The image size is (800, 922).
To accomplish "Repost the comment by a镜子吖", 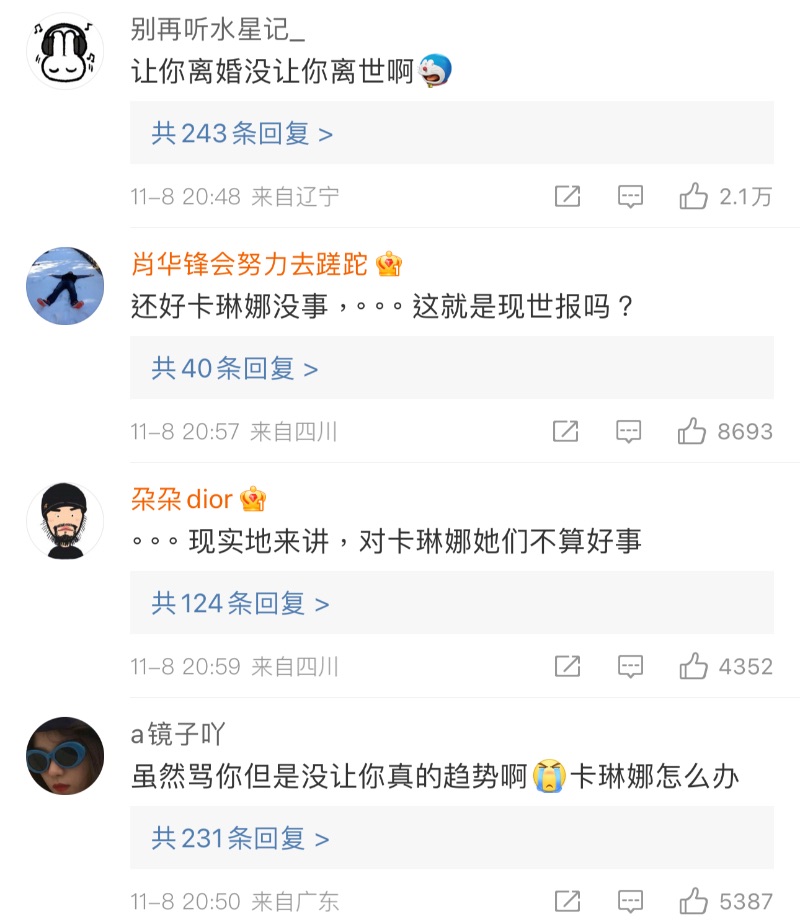I will 567,900.
